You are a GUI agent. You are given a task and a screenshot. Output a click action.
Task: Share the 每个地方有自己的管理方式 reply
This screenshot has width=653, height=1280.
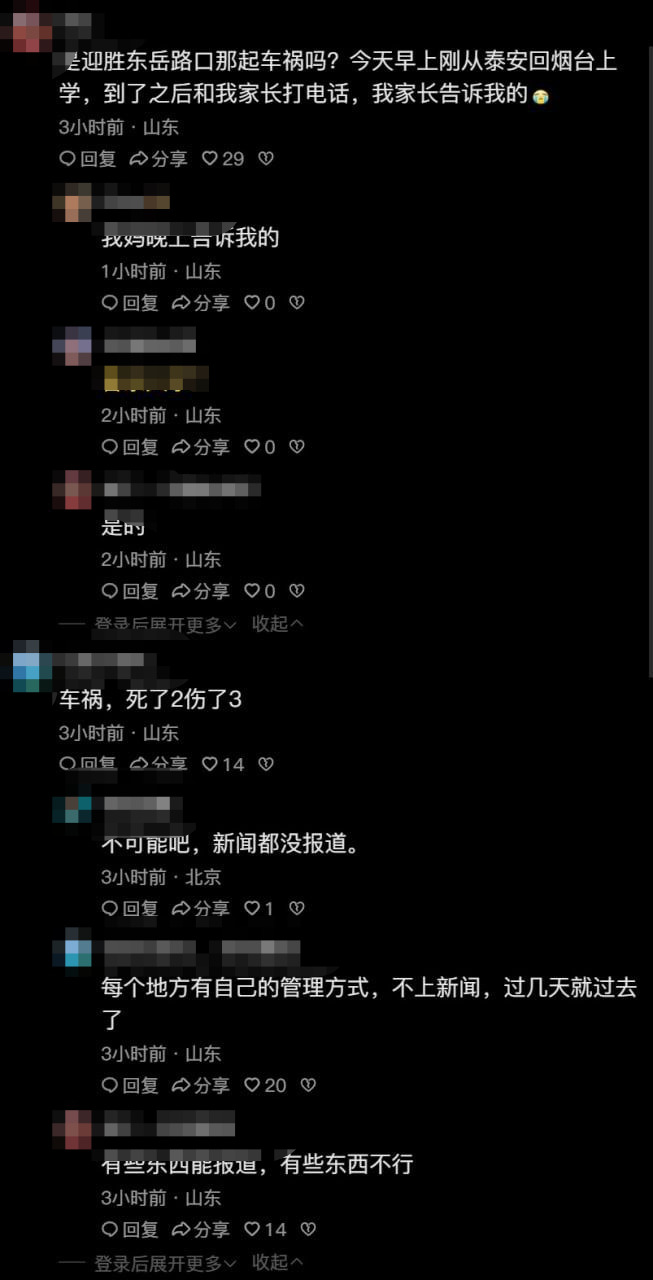pos(200,1085)
